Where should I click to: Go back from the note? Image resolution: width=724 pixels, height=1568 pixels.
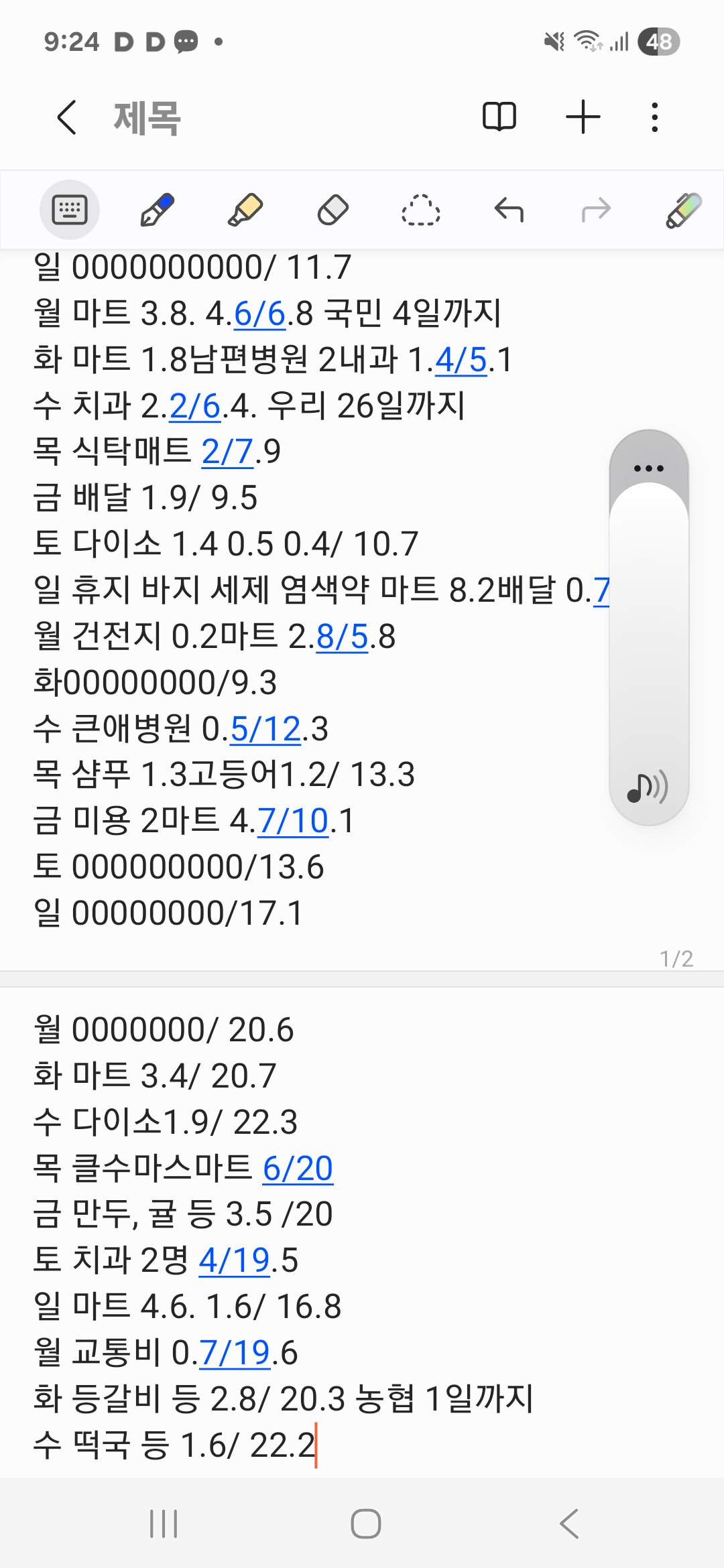pos(67,118)
